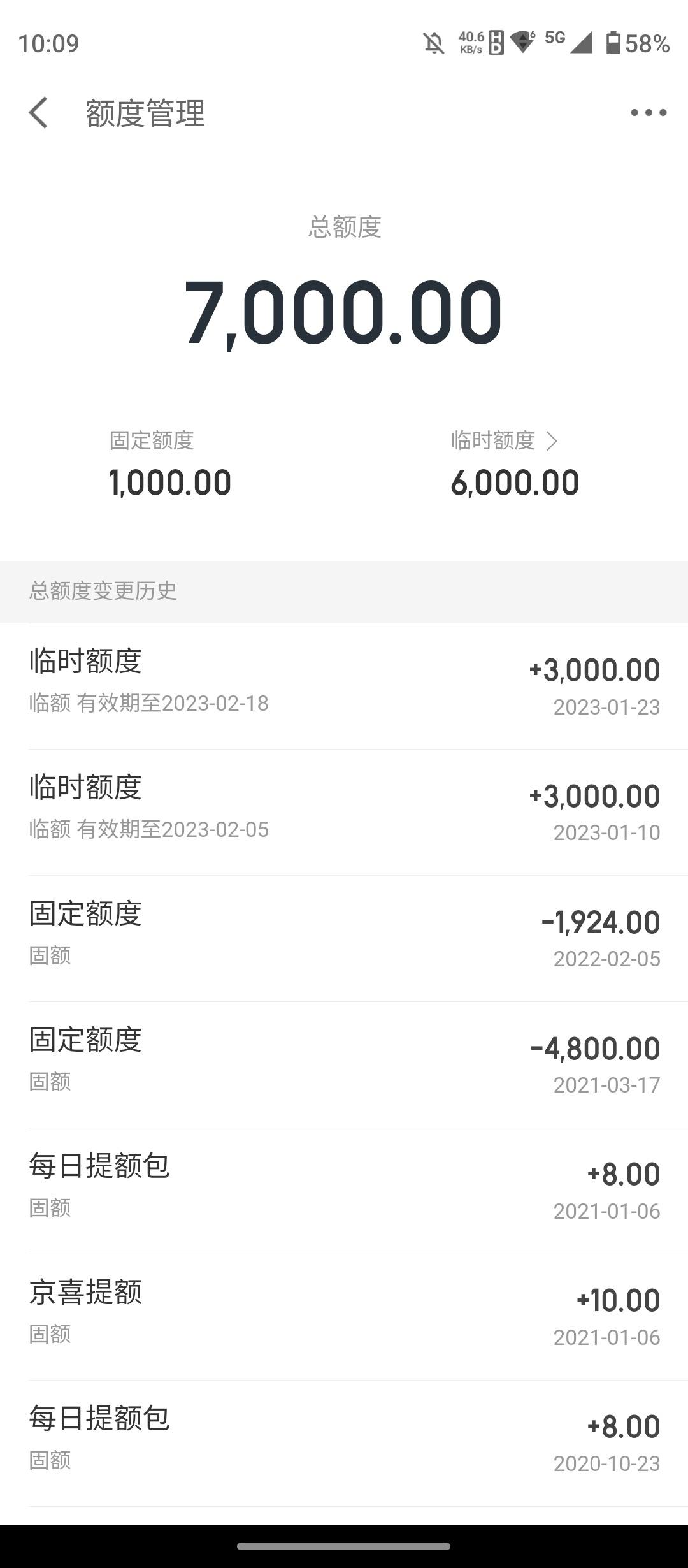
Task: Open 临时额度 details via its chevron
Action: (552, 440)
